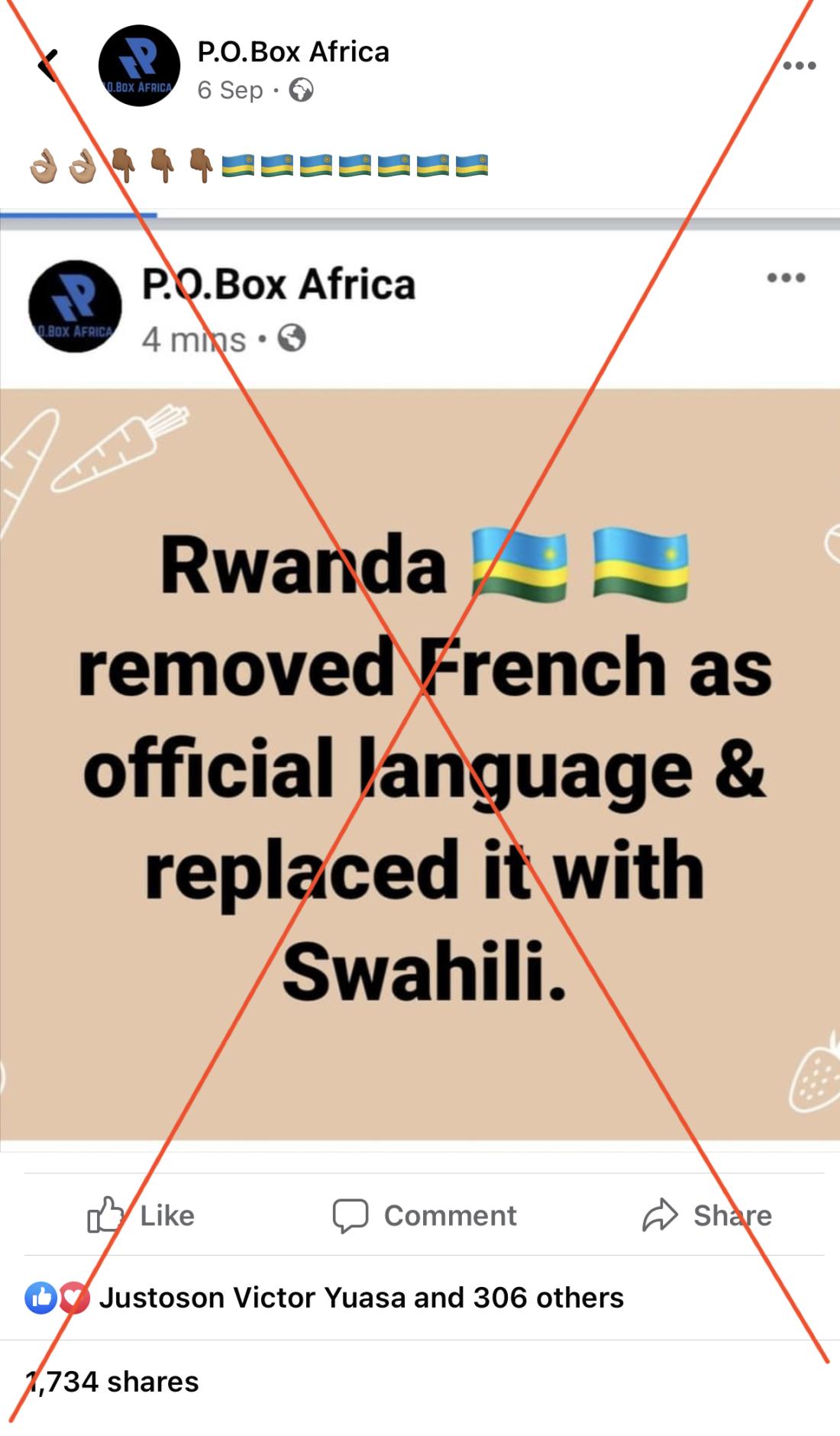Screen dimensions: 840x1436
Task: Like this post
Action: click(141, 1214)
